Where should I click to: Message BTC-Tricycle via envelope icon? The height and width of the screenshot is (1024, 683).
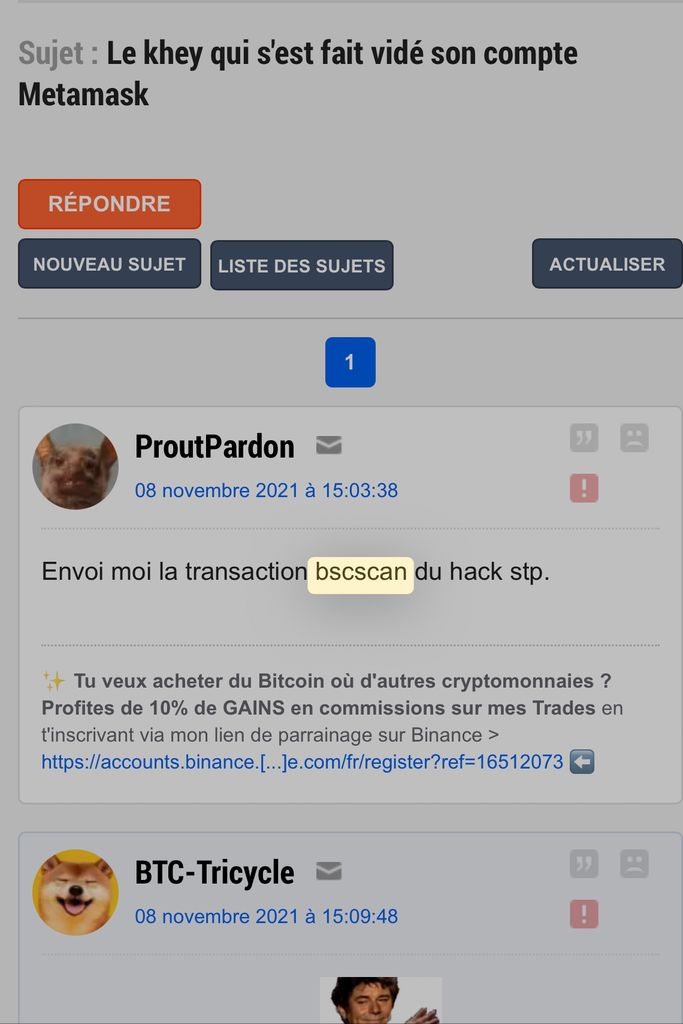pos(328,872)
